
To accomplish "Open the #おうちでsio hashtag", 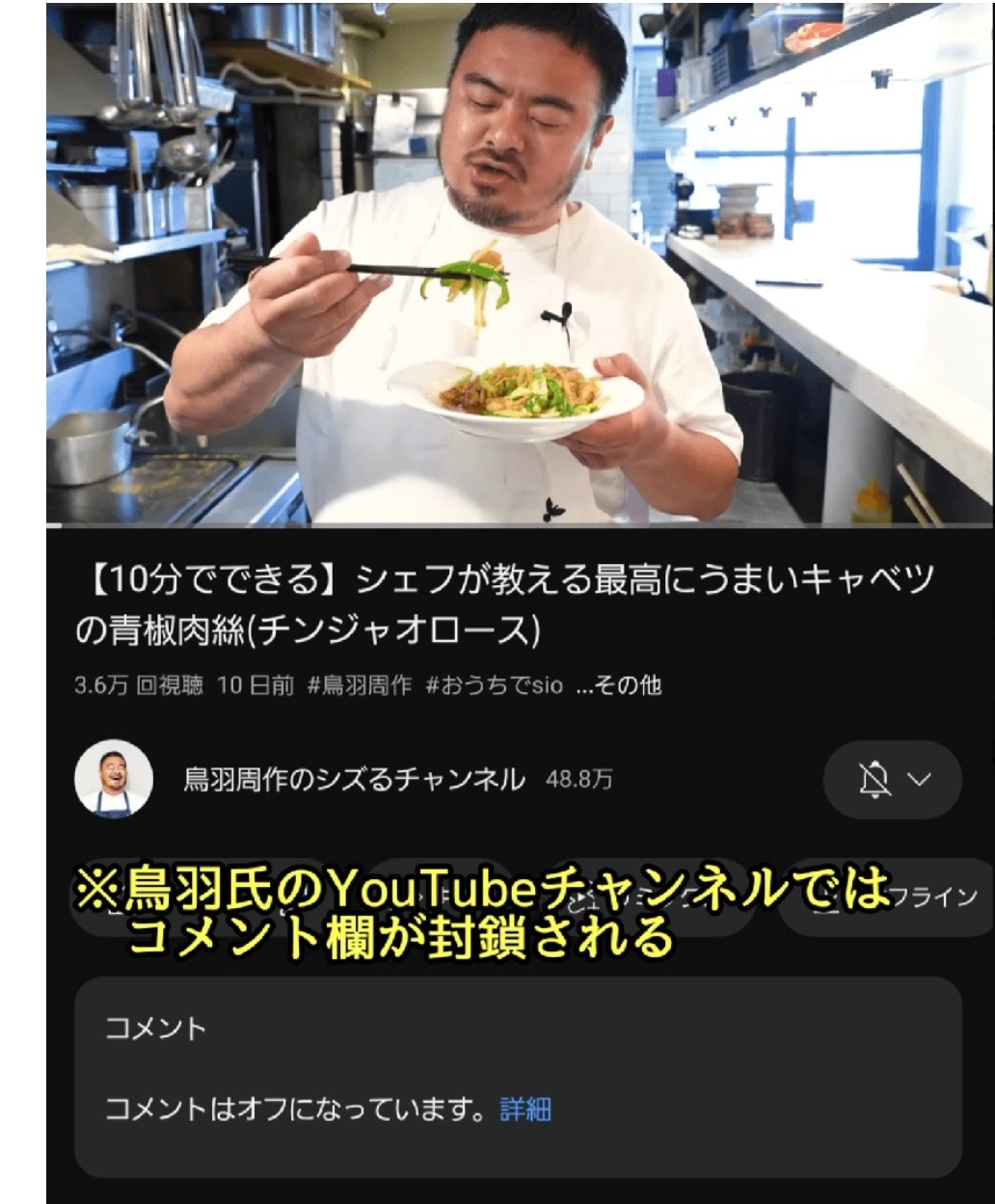I will [492, 686].
